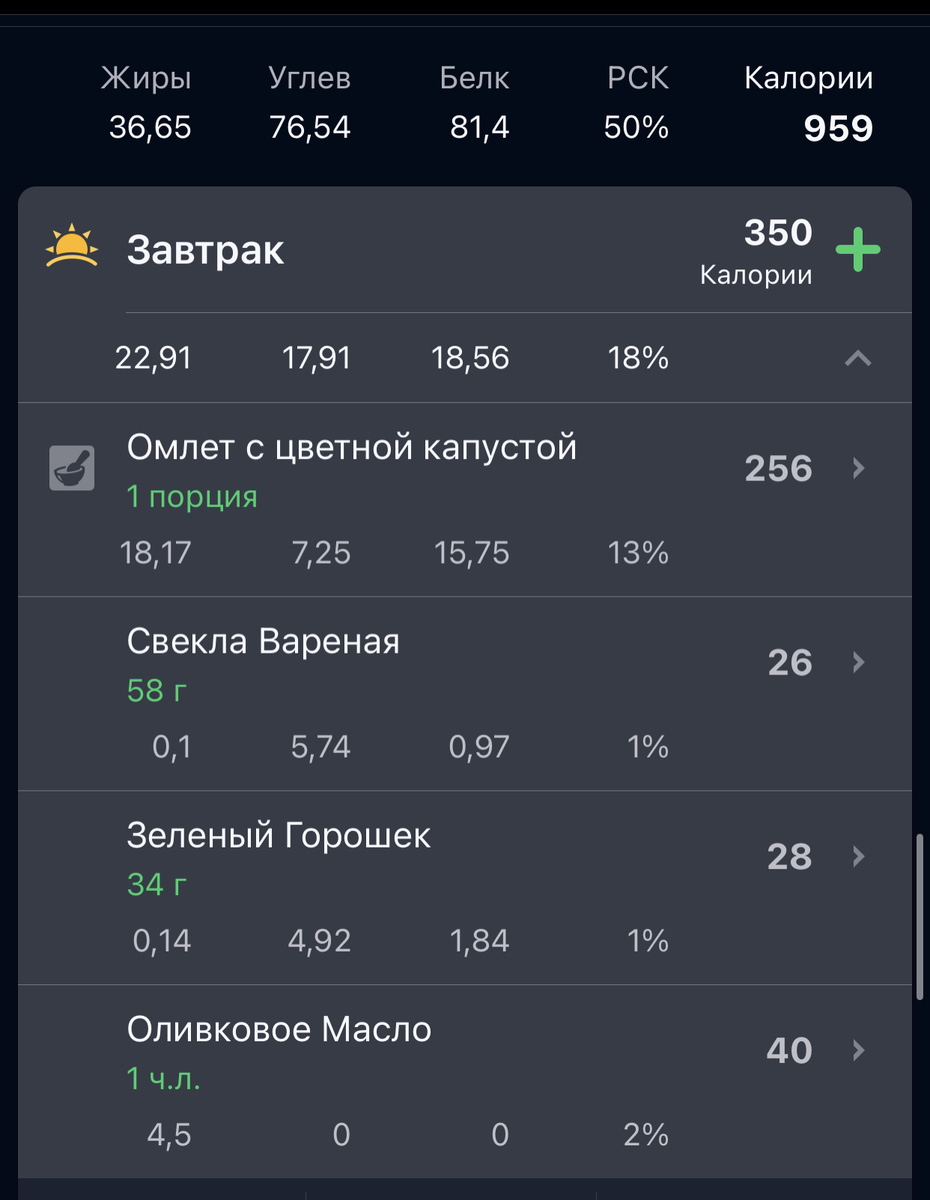Image resolution: width=930 pixels, height=1200 pixels.
Task: Click the Белк column header
Action: 474,77
